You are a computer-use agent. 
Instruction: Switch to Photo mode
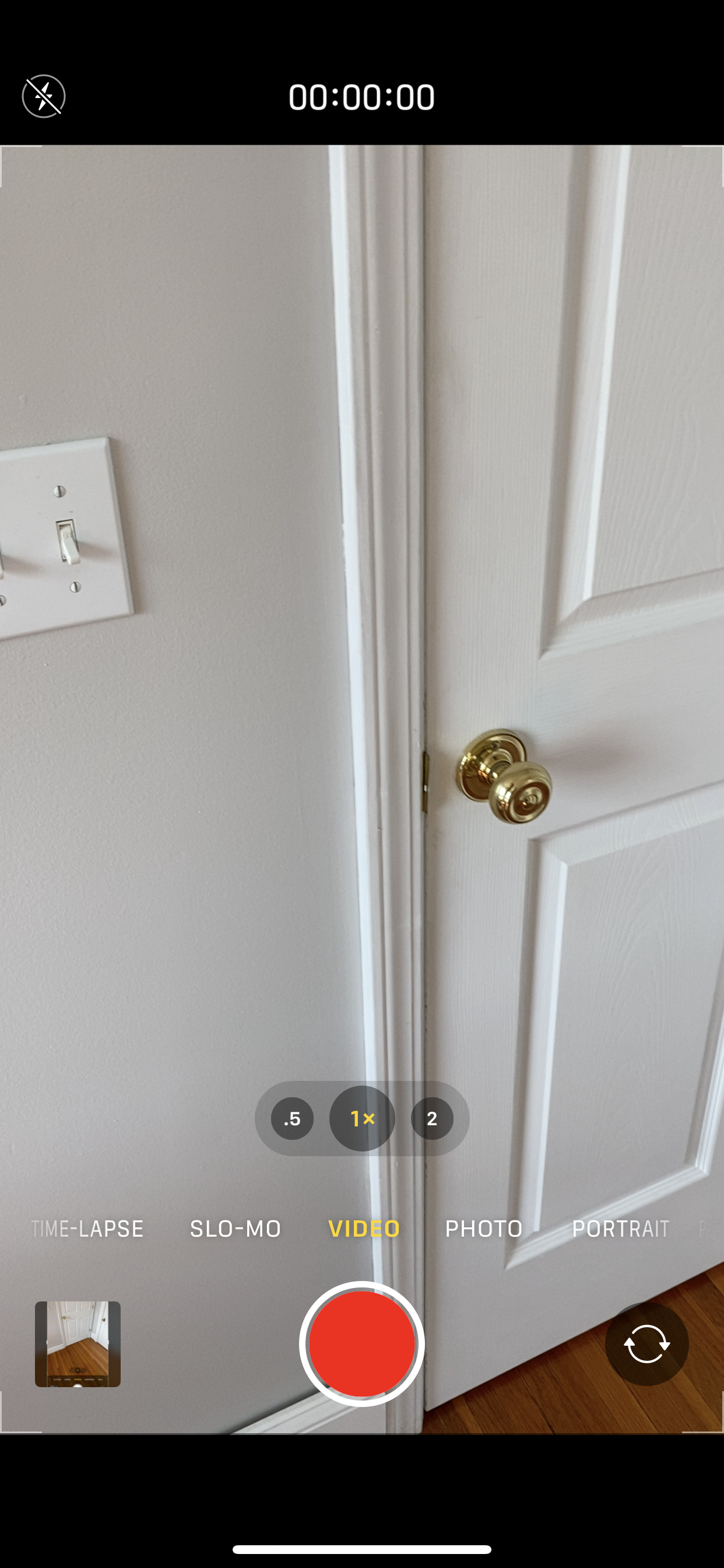pyautogui.click(x=484, y=1228)
